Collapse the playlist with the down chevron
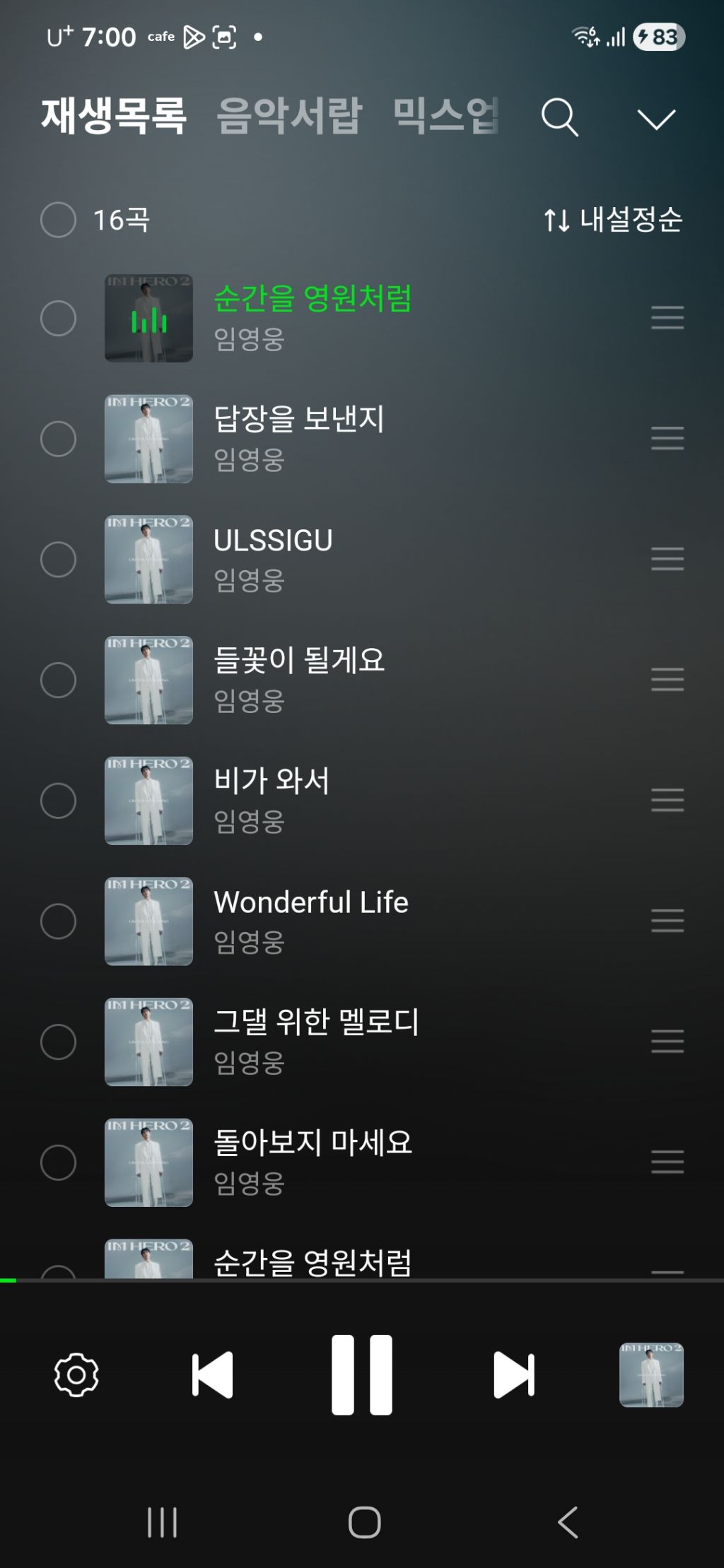The image size is (724, 1568). 656,119
